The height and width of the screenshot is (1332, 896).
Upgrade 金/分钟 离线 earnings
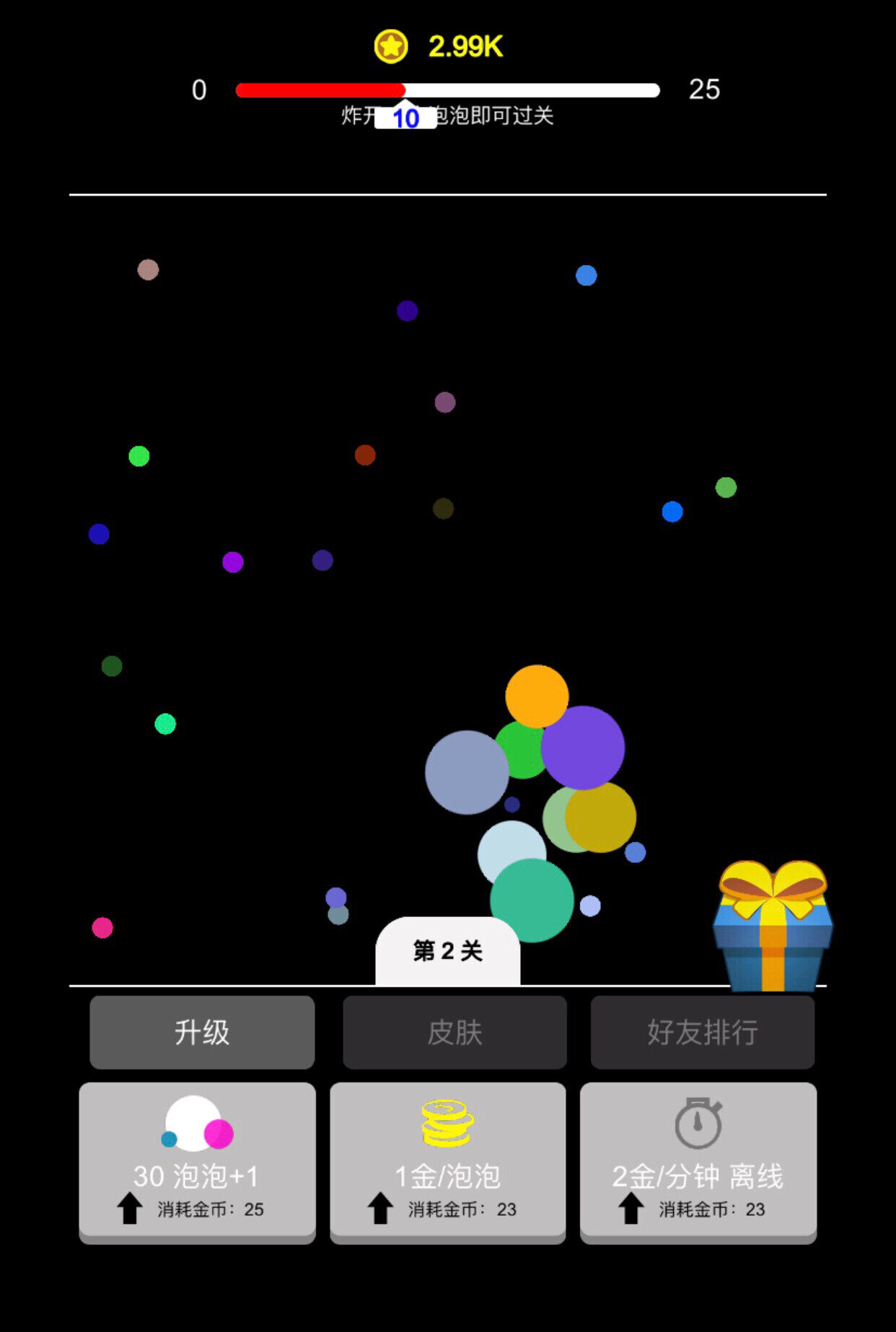698,1161
